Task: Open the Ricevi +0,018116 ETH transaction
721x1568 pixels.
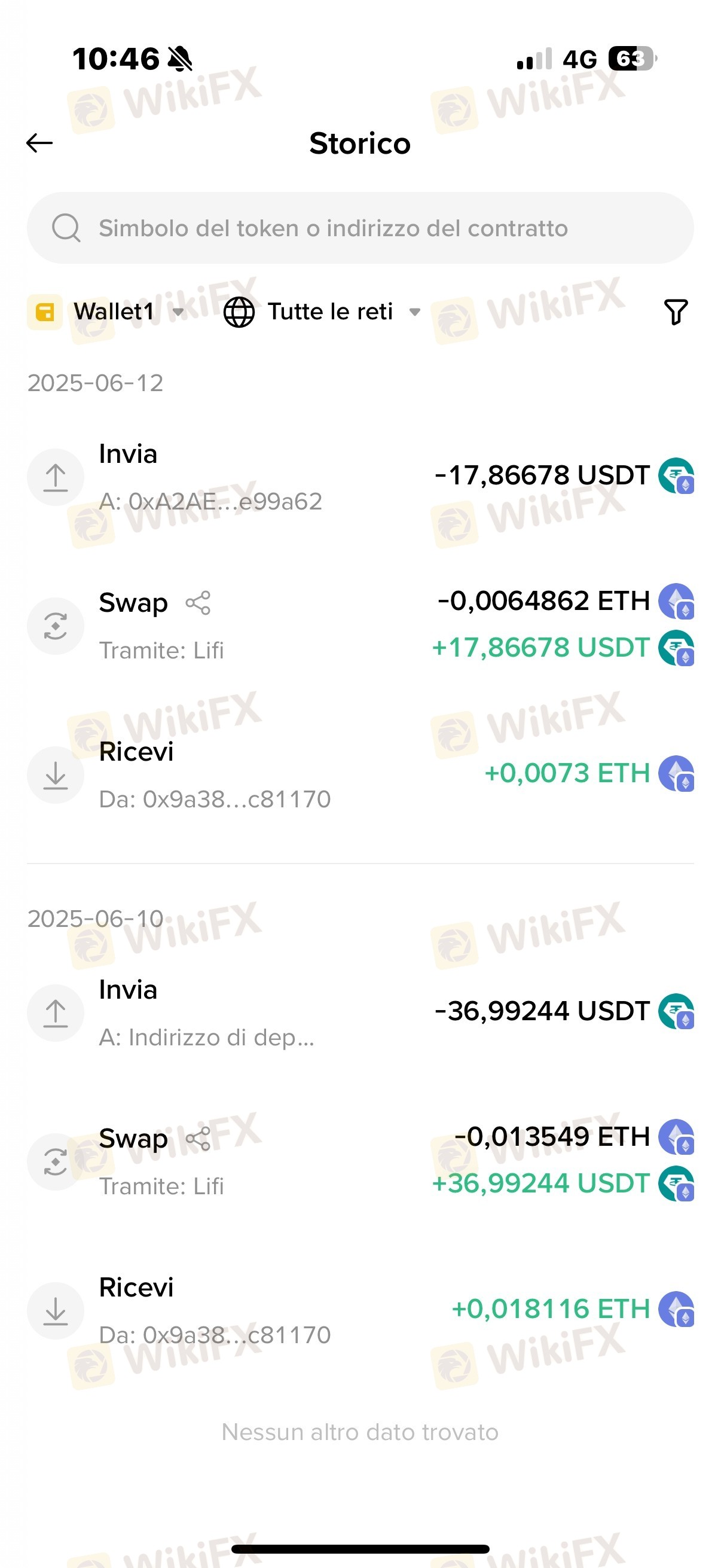Action: [x=360, y=1310]
